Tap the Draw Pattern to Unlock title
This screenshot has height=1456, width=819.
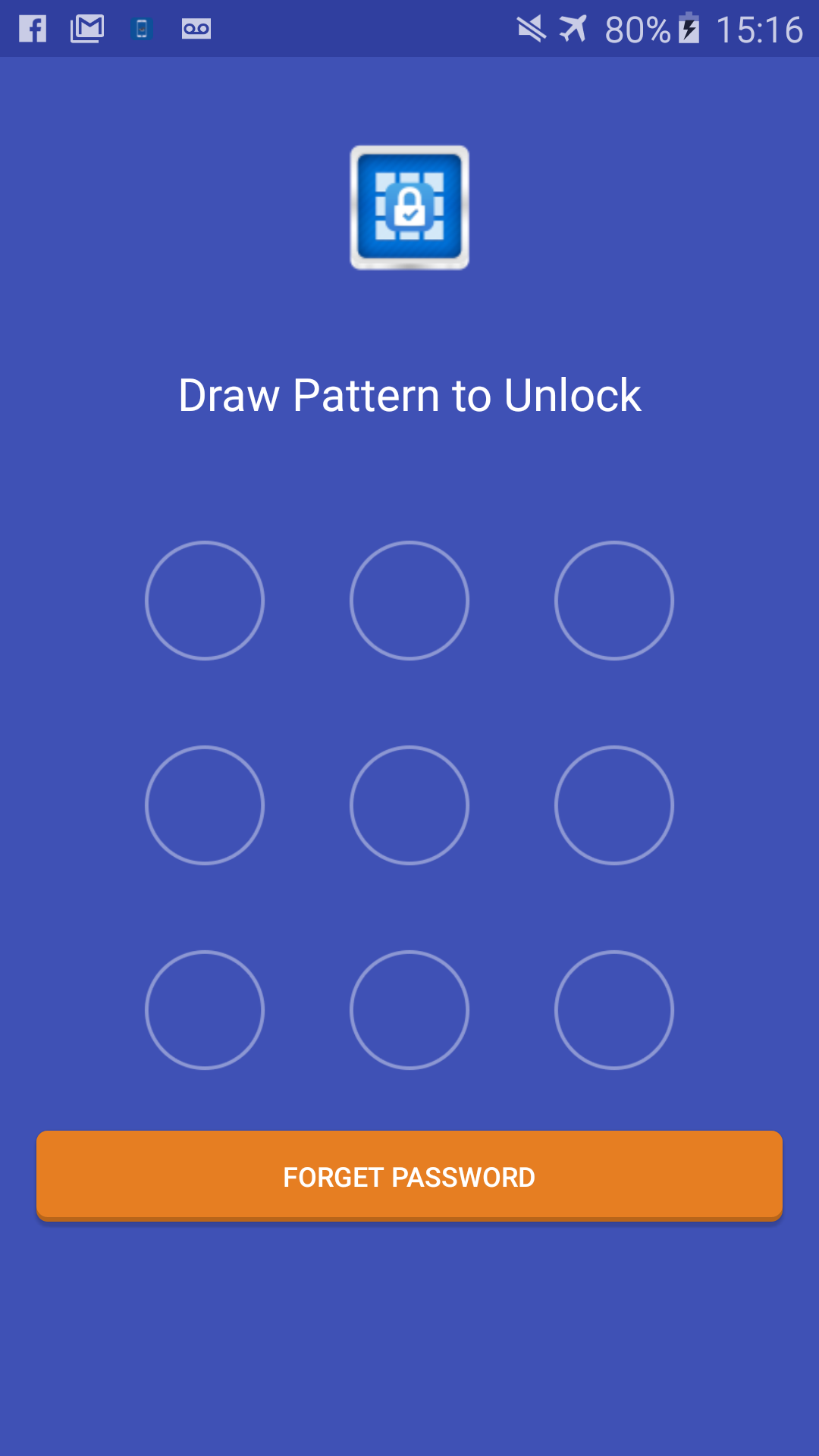pyautogui.click(x=409, y=395)
